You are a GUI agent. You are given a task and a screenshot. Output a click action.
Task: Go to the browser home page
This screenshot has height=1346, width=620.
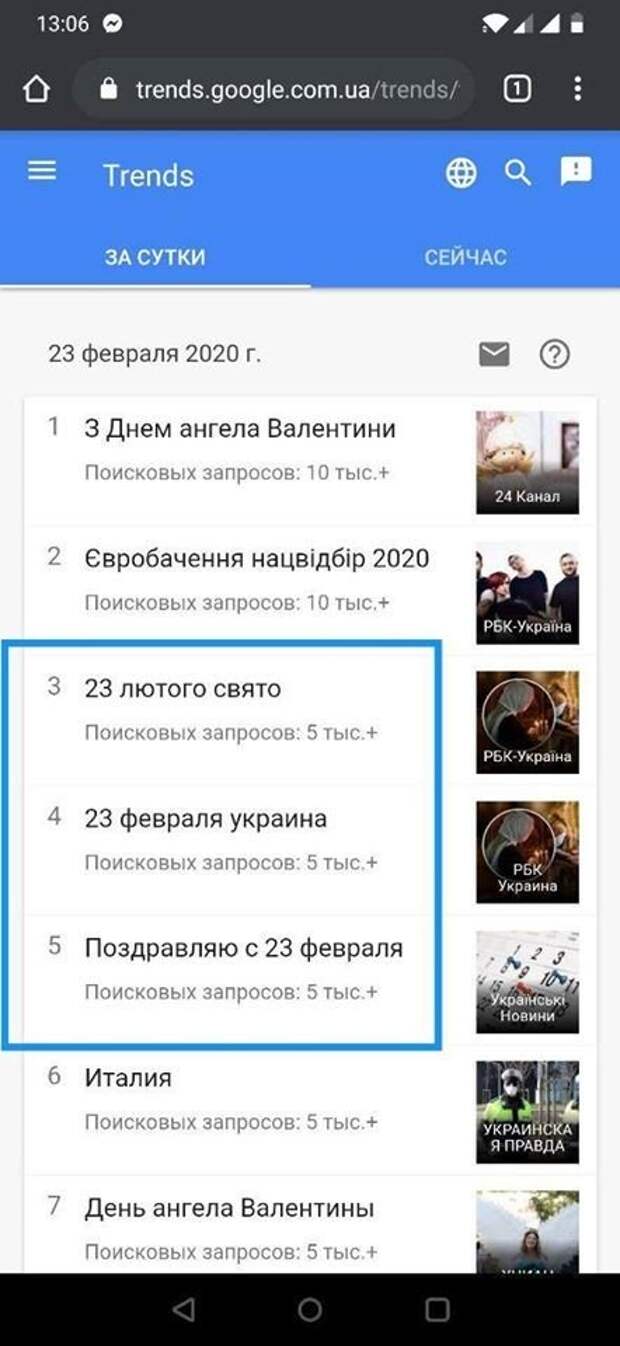click(35, 90)
